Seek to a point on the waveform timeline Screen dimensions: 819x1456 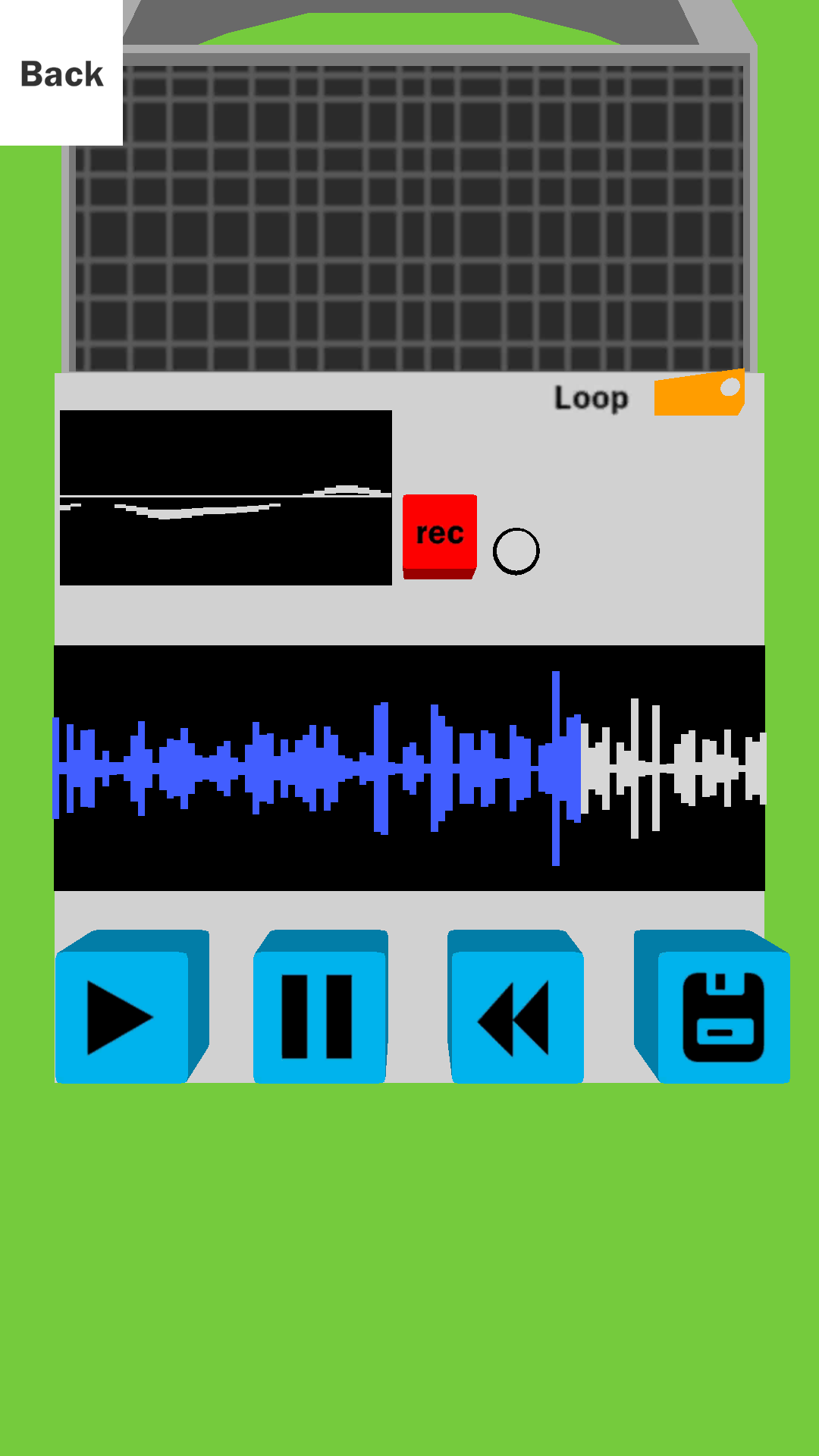coord(409,767)
